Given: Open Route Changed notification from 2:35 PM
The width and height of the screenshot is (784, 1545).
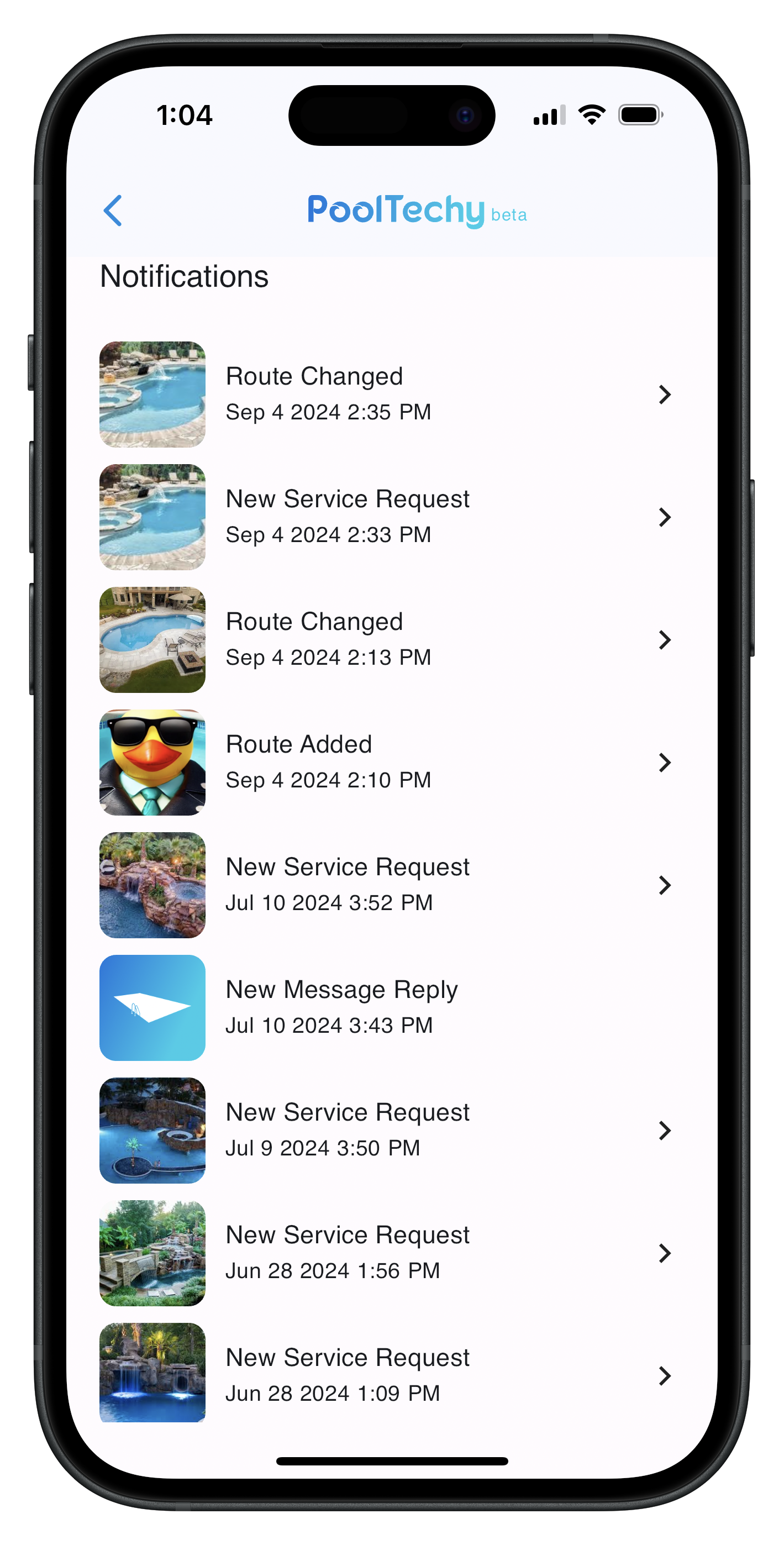Looking at the screenshot, I should point(384,394).
